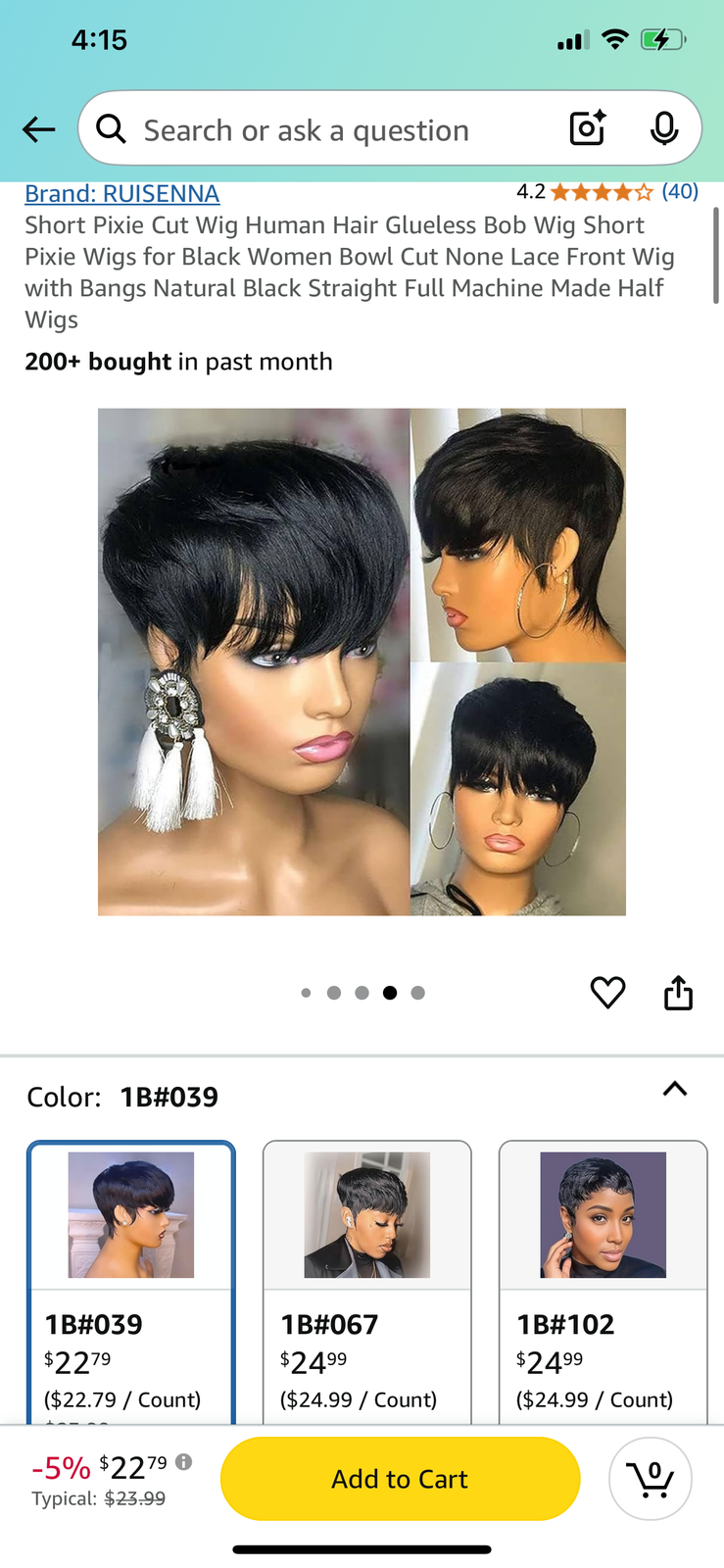Screen dimensions: 724x1568
Task: Go back using the top-left arrow
Action: tap(38, 129)
